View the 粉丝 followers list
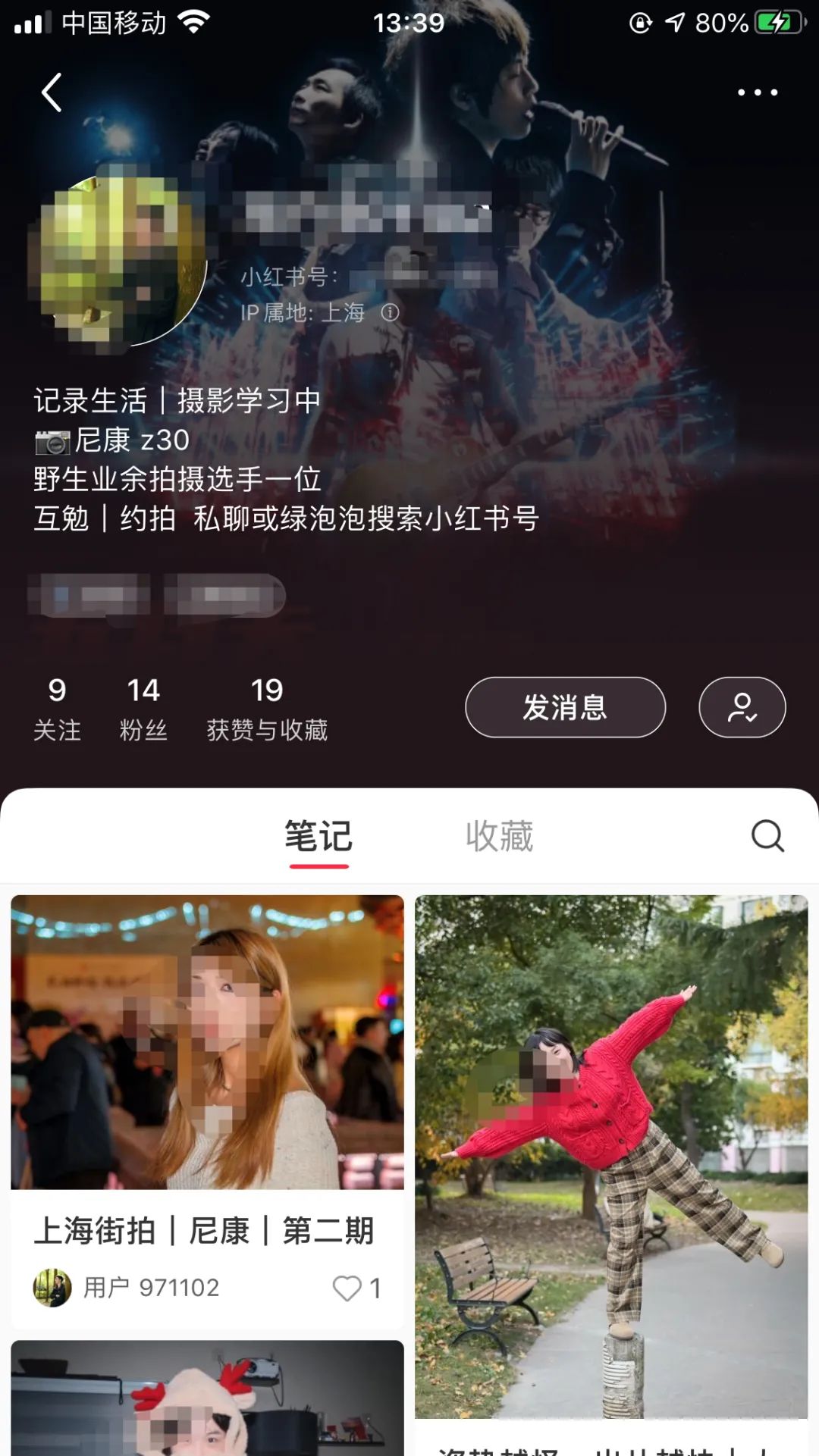Screen dimensions: 819x1456 point(143,709)
